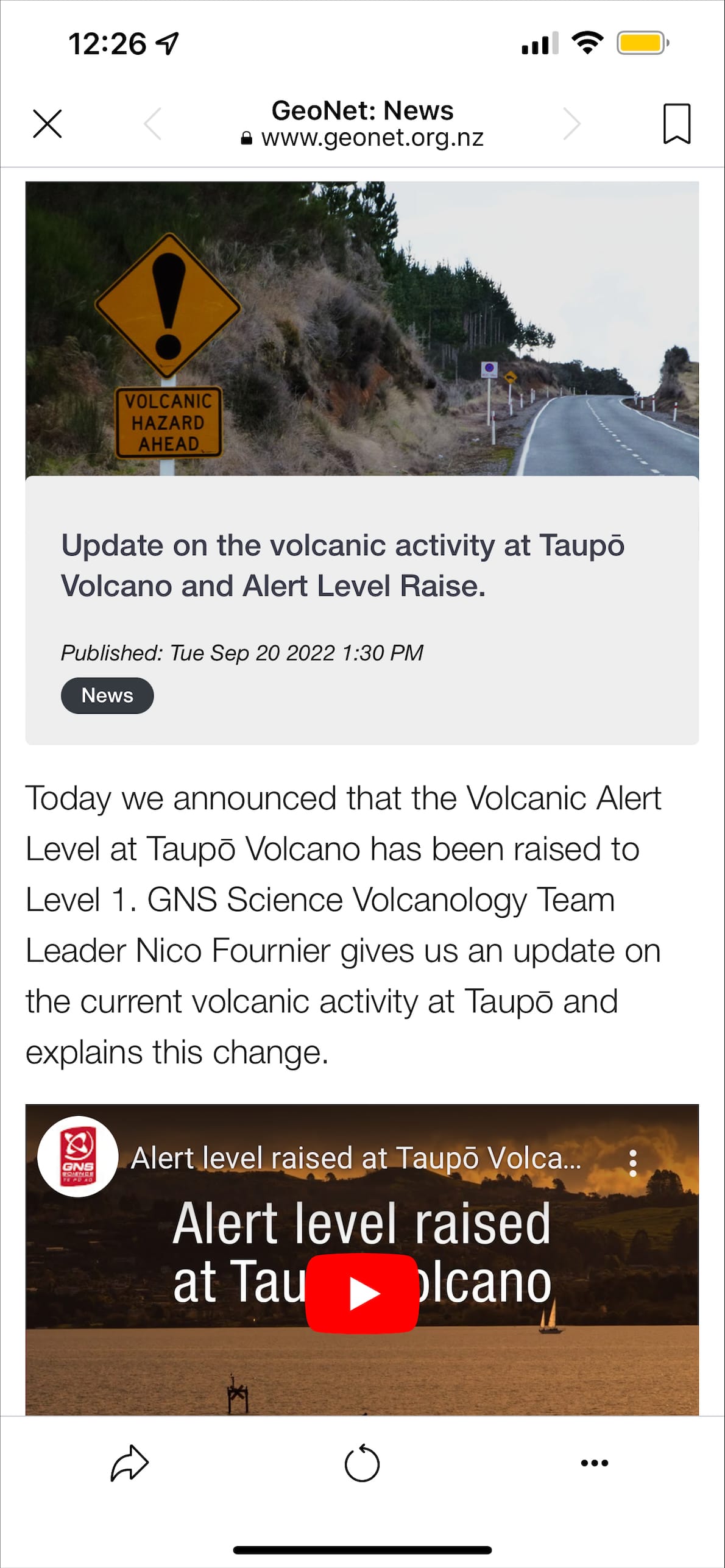The height and width of the screenshot is (1568, 725).
Task: Open the News category tag
Action: tap(107, 695)
